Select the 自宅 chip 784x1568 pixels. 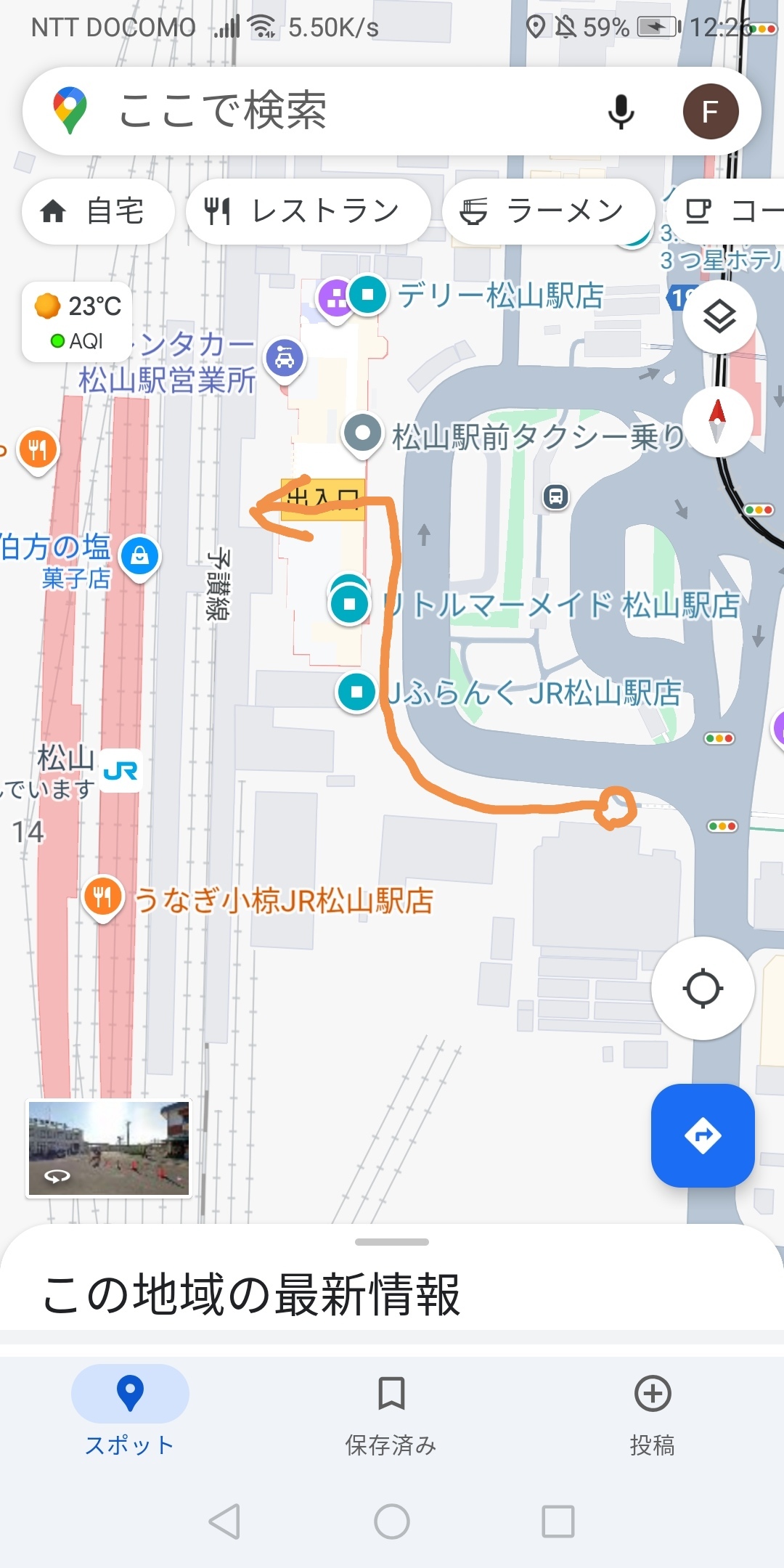tap(98, 211)
